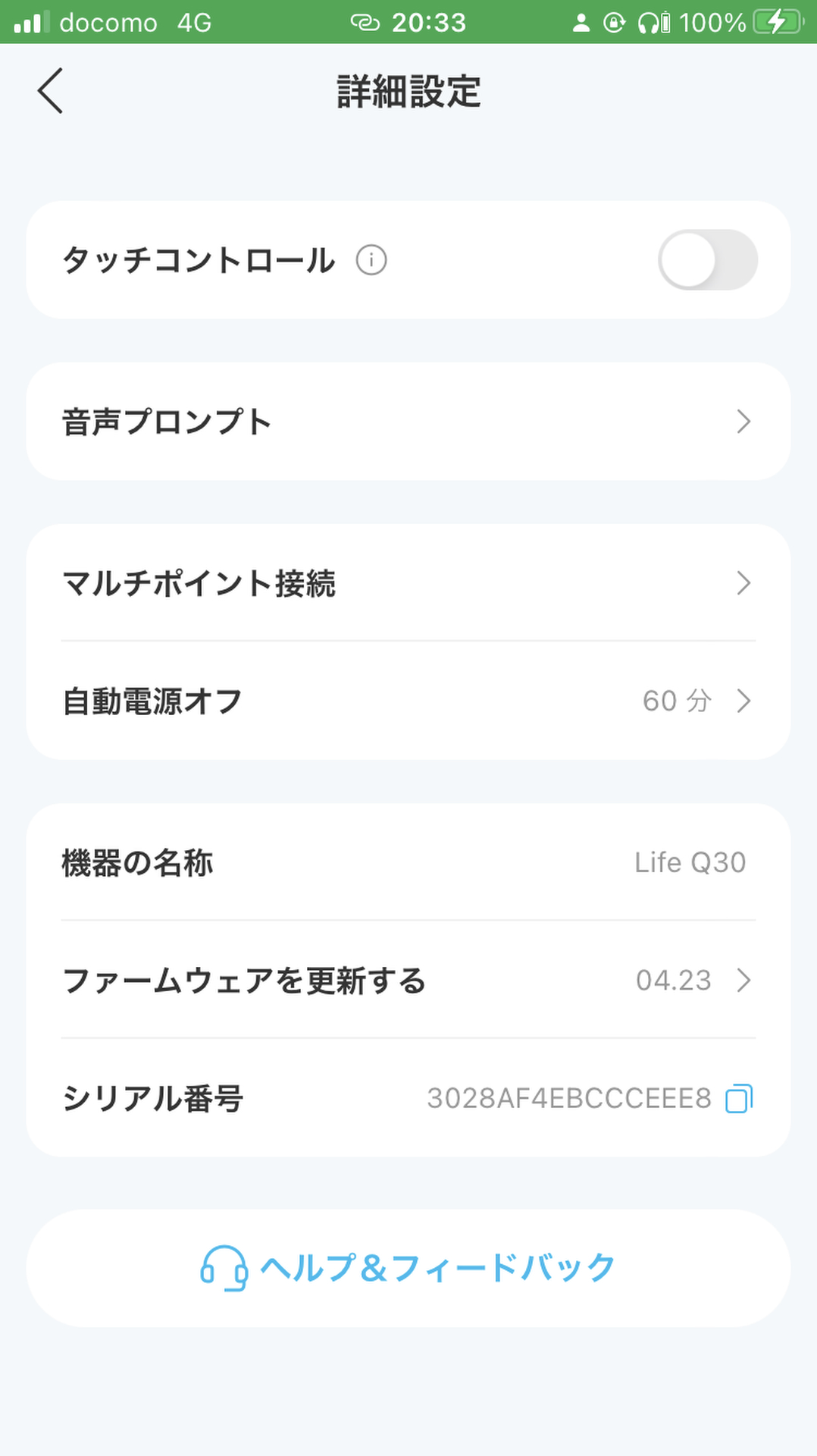Viewport: 817px width, 1456px height.
Task: Copy the serial number using the copy icon
Action: coord(740,1097)
